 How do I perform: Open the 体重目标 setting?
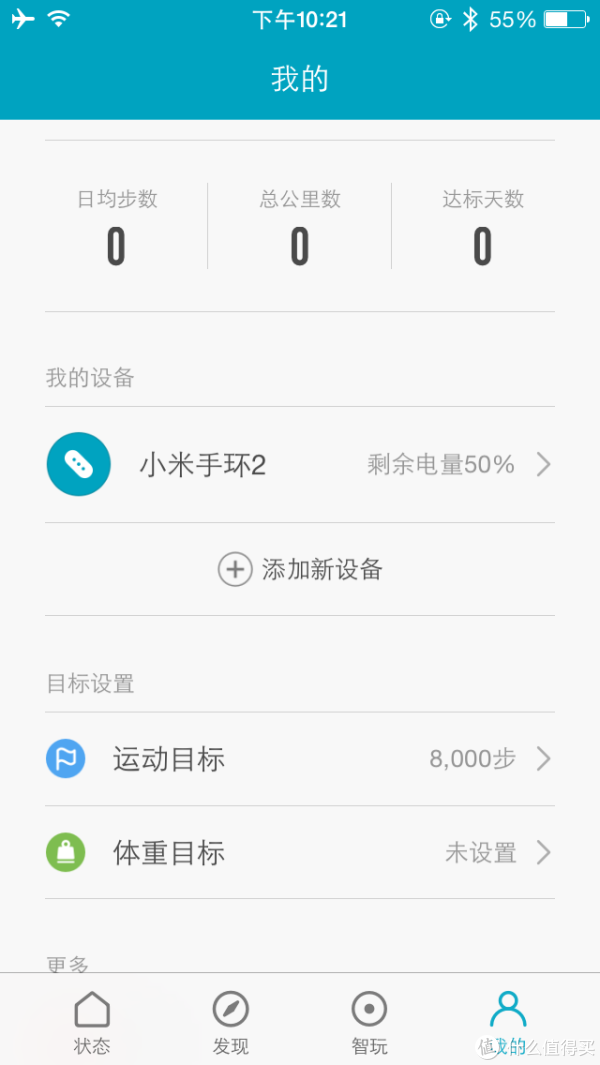pyautogui.click(x=300, y=852)
